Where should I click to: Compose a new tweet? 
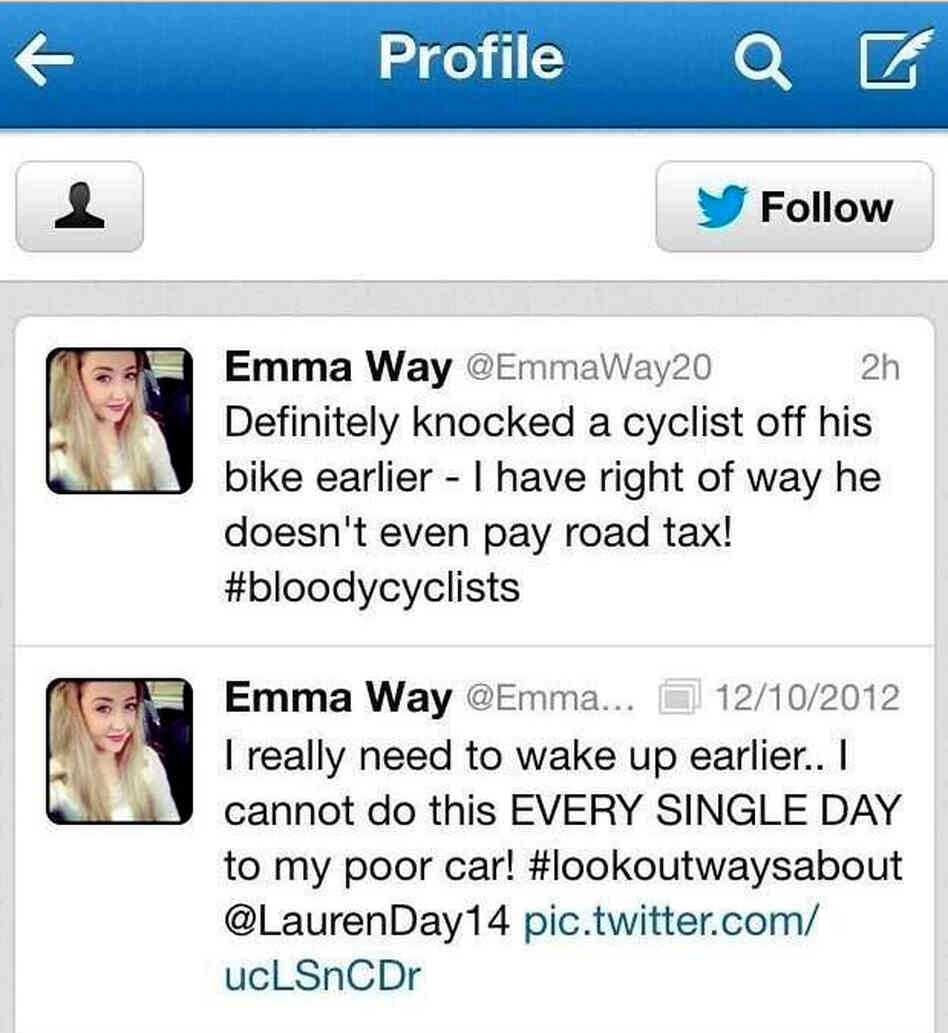891,60
